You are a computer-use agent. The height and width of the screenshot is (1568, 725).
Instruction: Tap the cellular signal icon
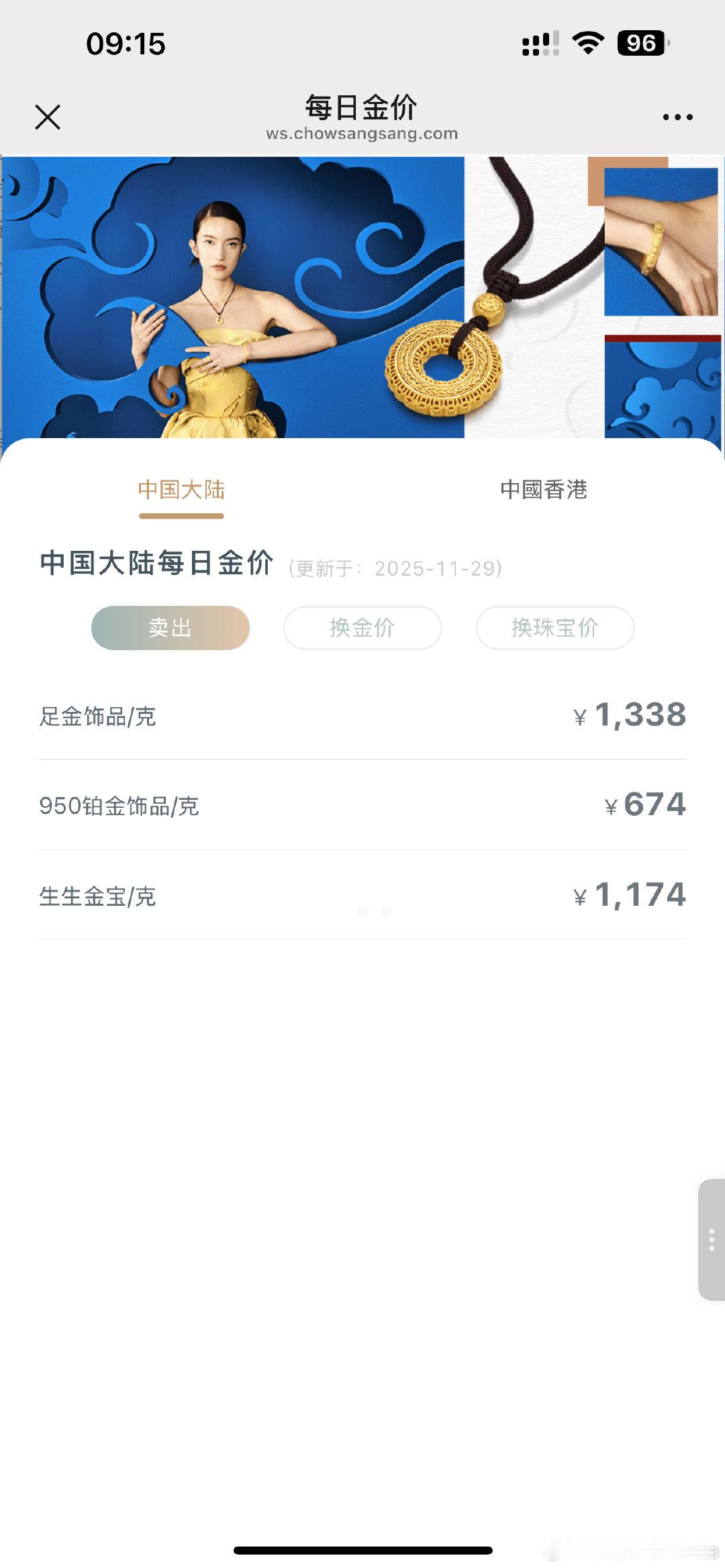541,43
